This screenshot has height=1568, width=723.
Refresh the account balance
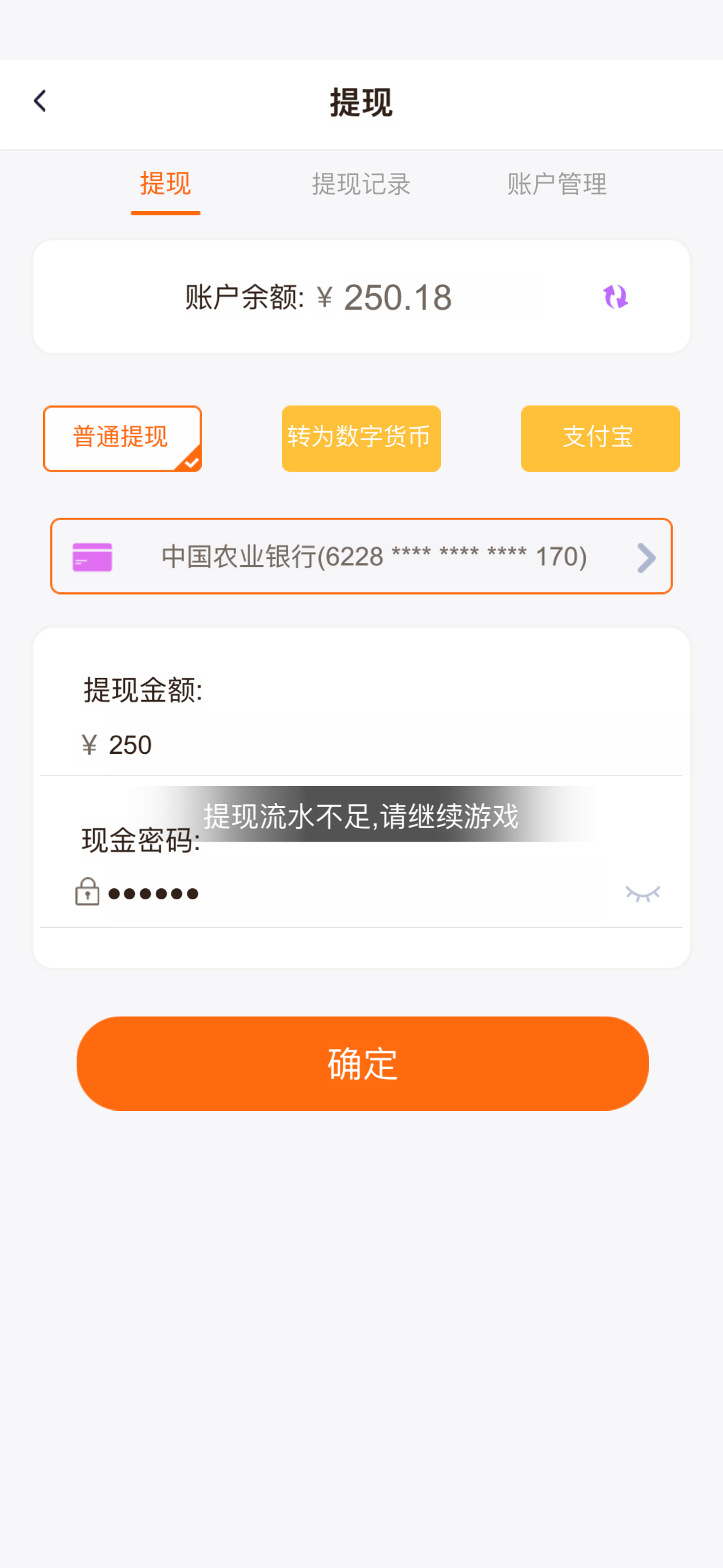click(x=615, y=297)
